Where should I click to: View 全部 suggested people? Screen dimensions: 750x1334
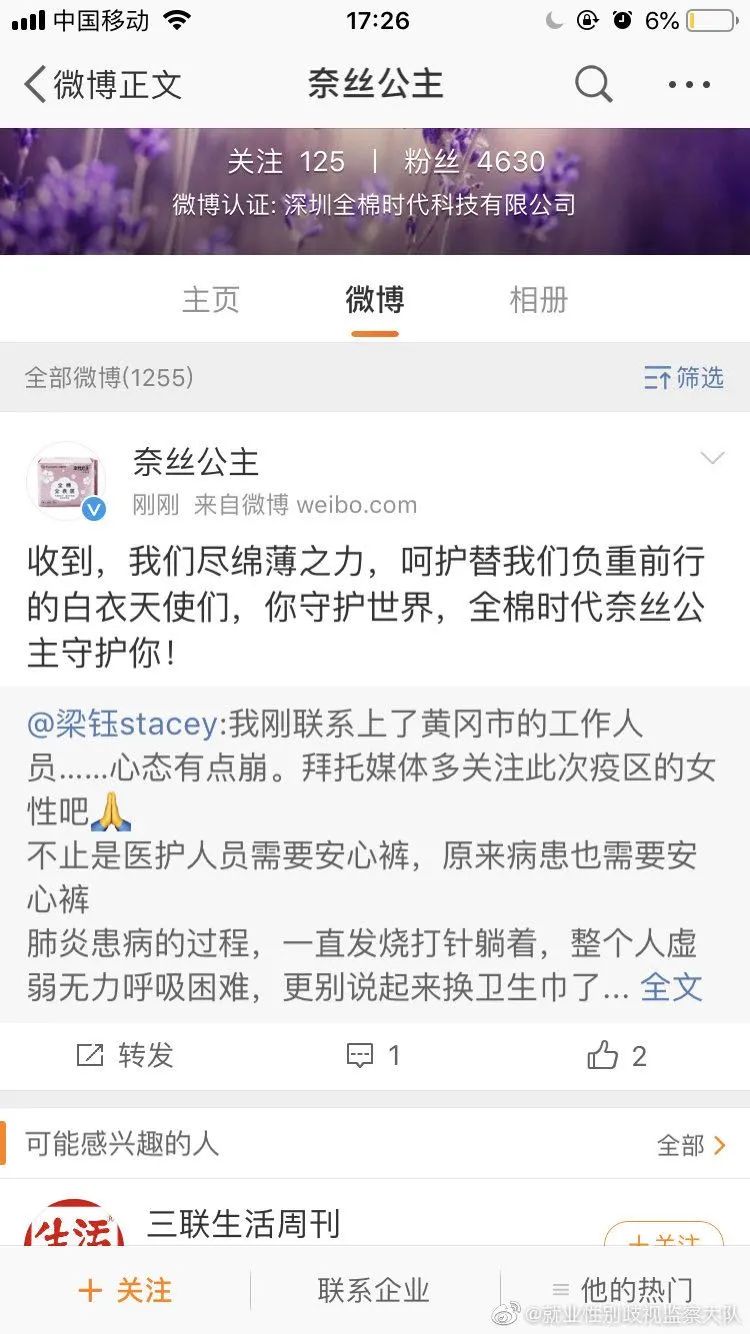tap(691, 1145)
